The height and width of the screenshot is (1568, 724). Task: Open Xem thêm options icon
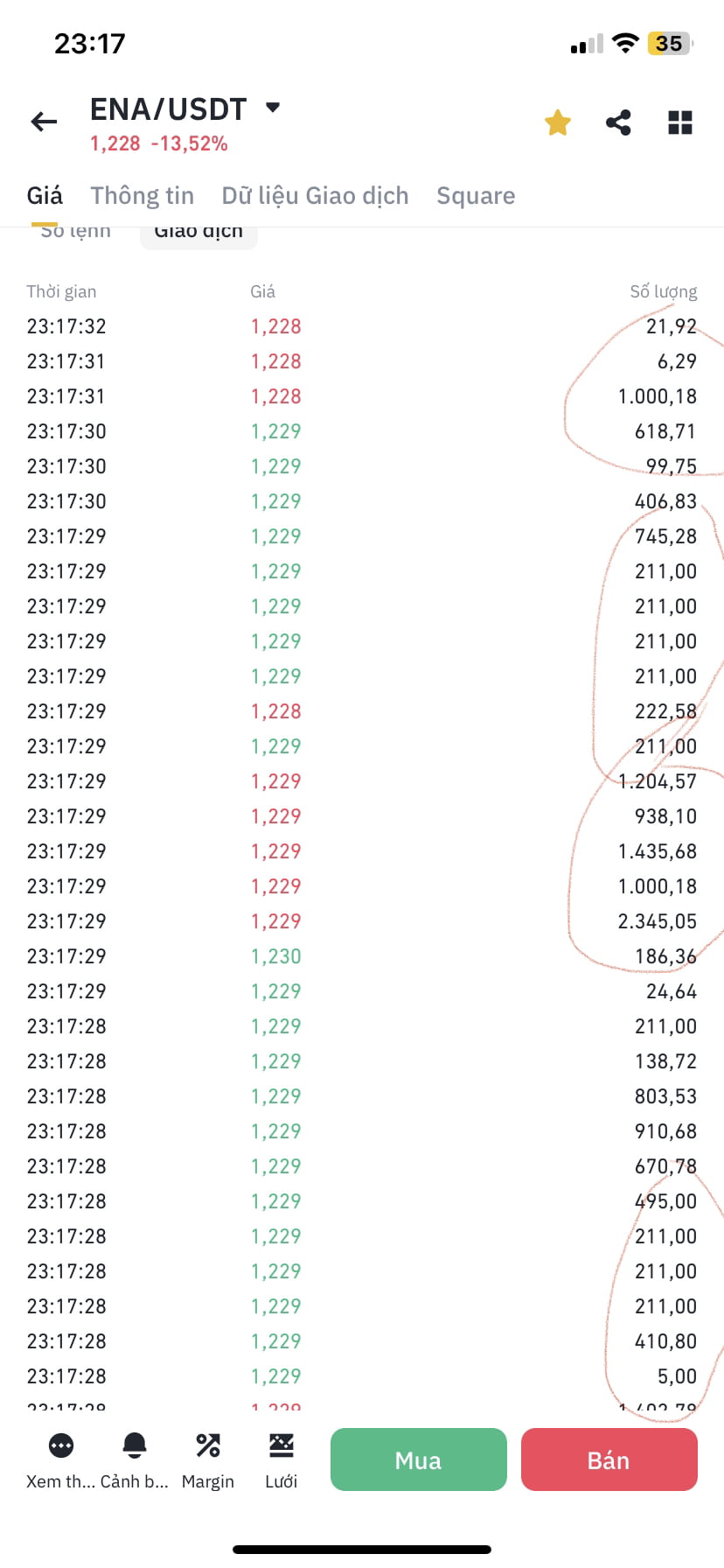click(x=60, y=1445)
